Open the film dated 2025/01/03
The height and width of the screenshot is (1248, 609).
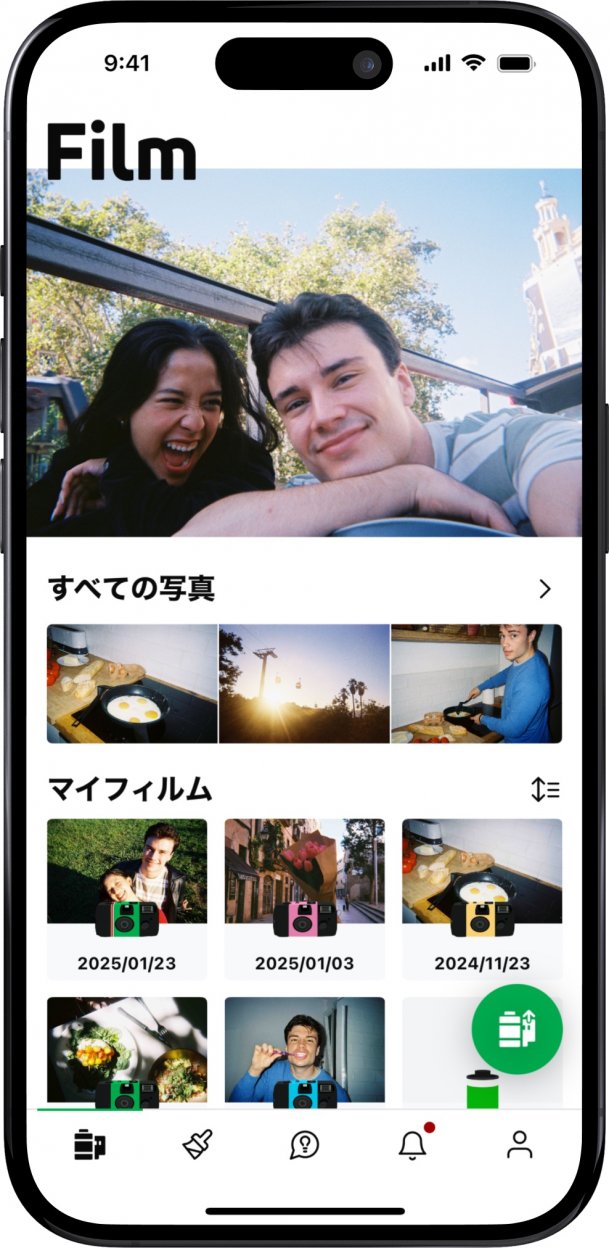[304, 899]
